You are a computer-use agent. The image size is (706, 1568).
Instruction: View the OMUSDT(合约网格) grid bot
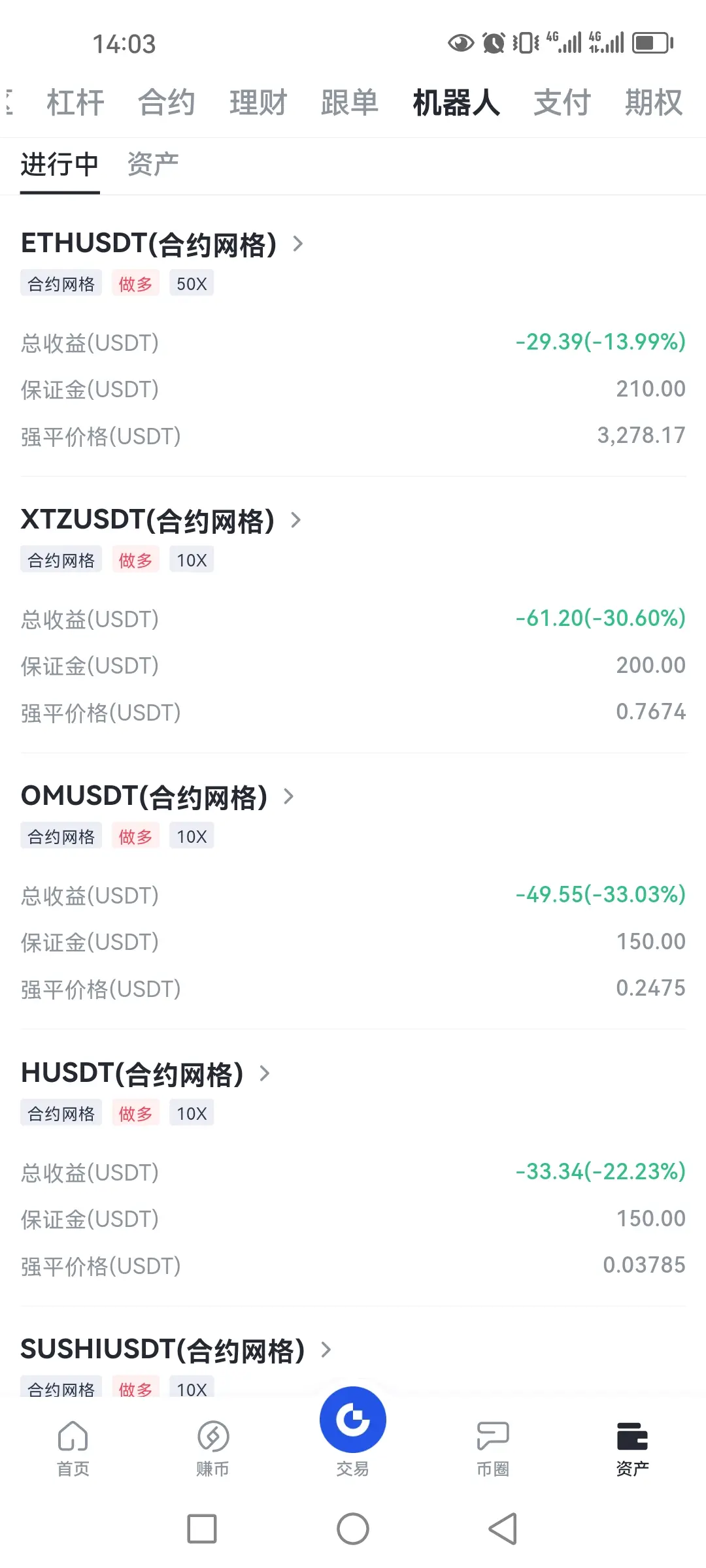(158, 796)
